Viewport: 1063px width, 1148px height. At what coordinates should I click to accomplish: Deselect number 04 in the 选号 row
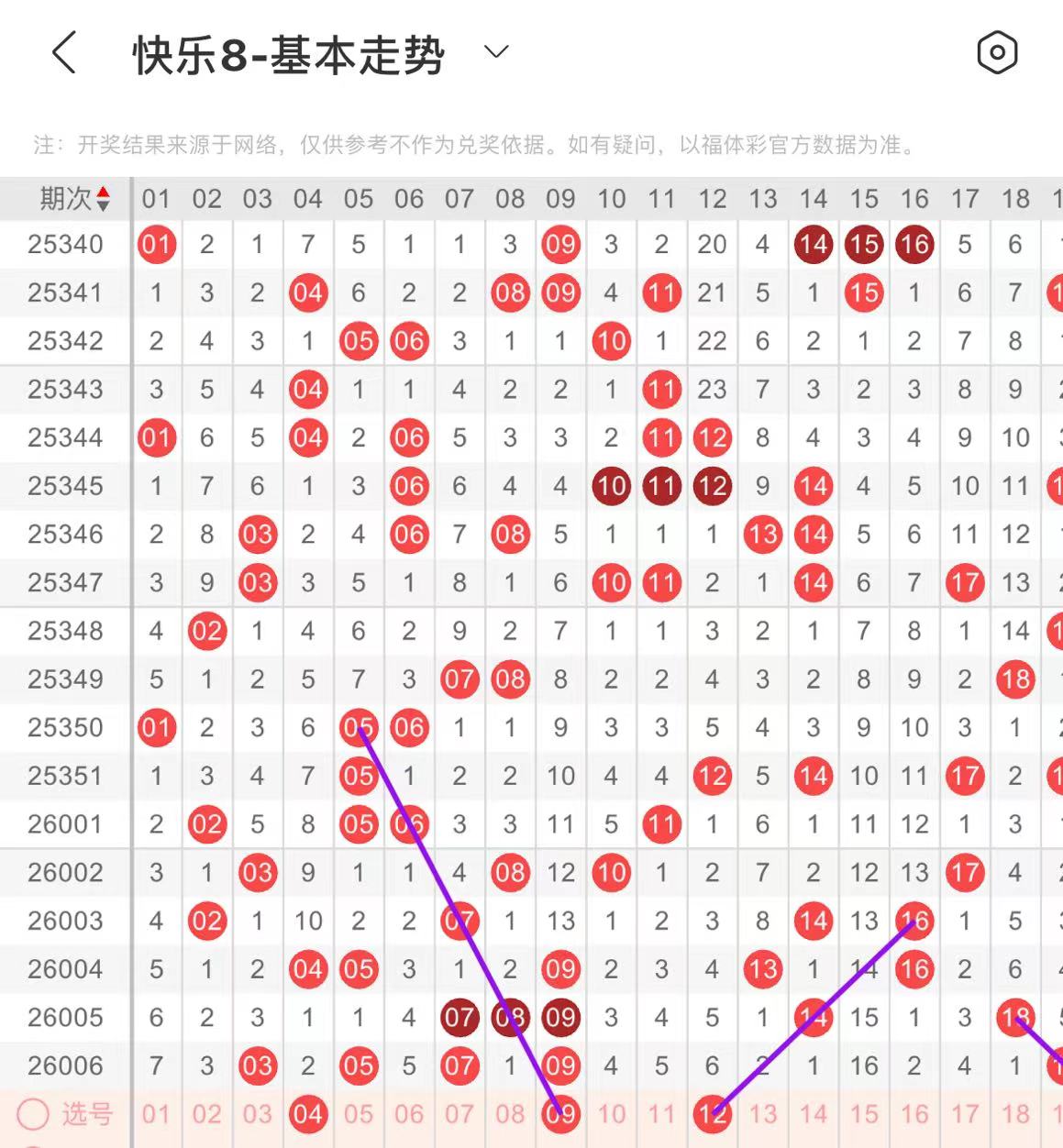307,1114
